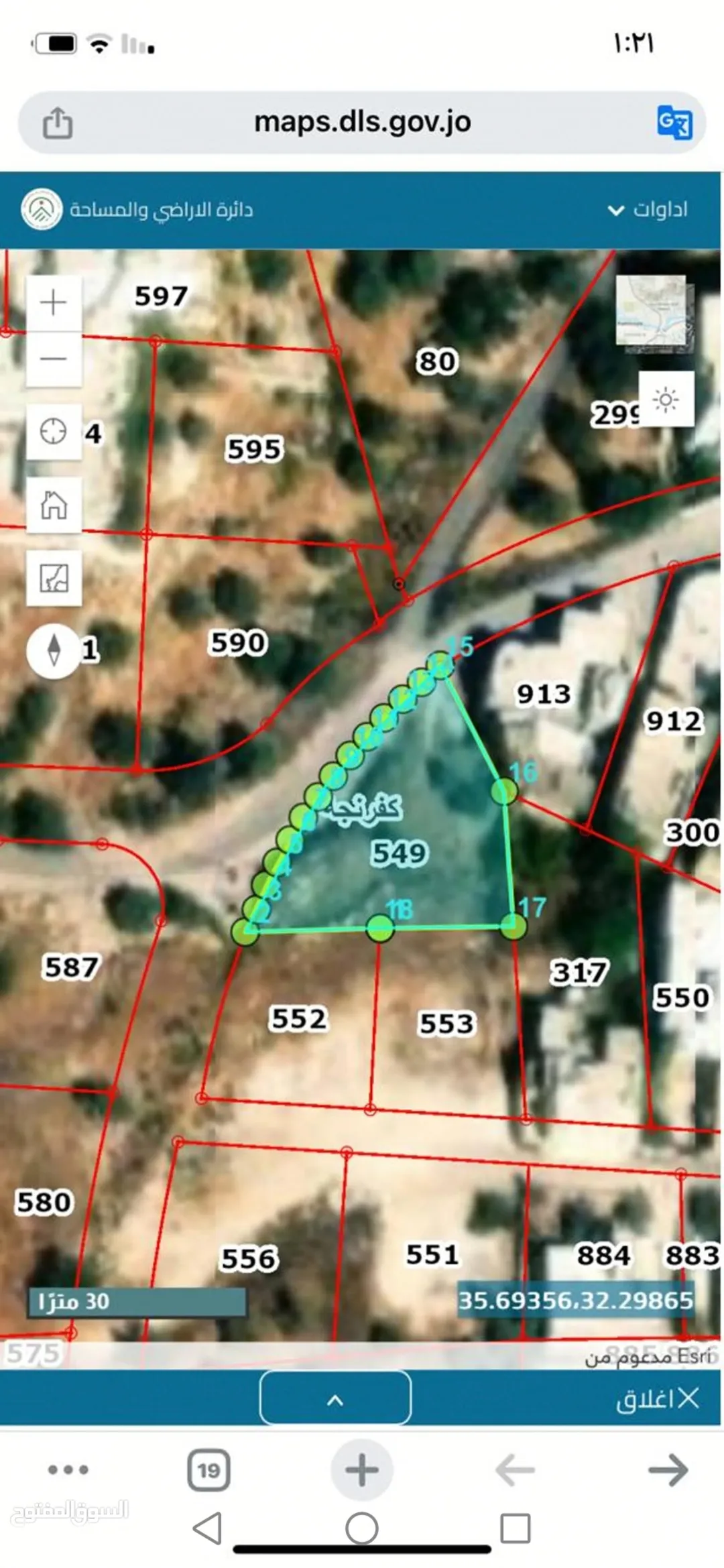View the 19 open browser tabs
This screenshot has width=724, height=1568.
click(208, 1470)
